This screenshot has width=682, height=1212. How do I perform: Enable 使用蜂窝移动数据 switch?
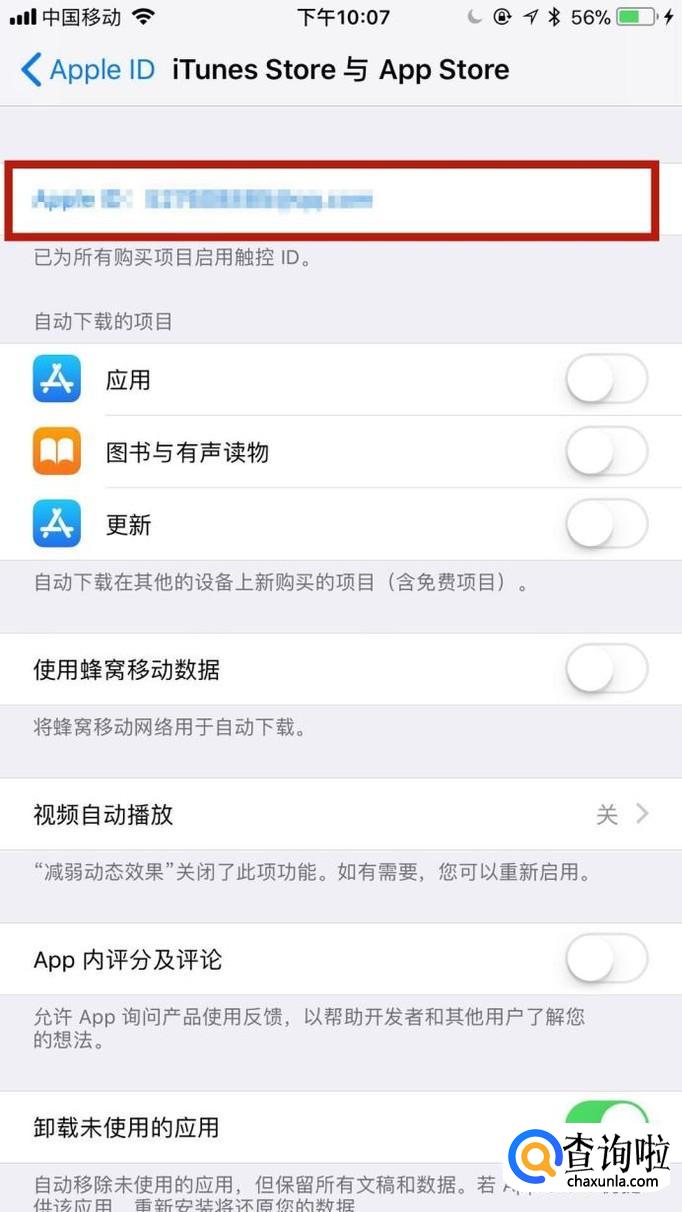606,669
